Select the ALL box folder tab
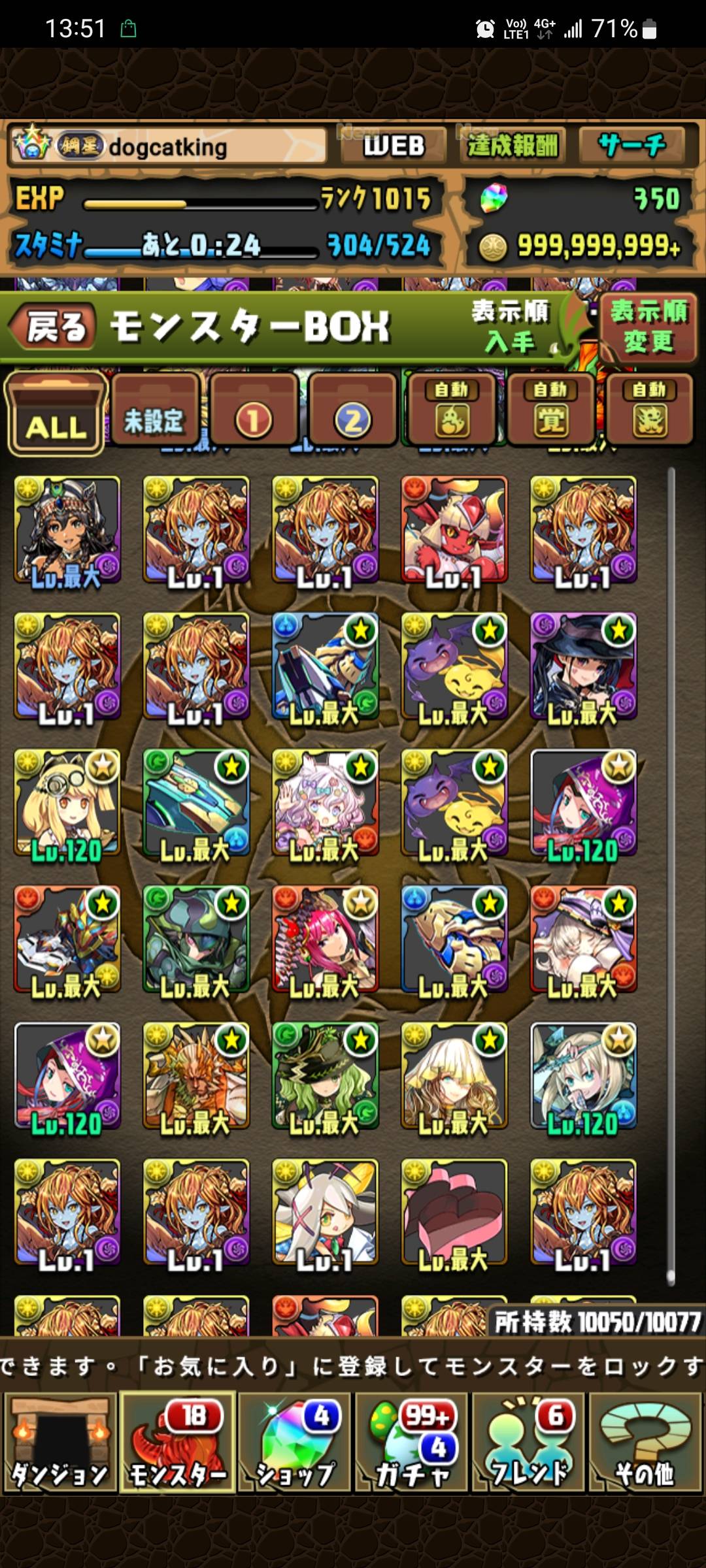Viewport: 706px width, 1568px height. (x=56, y=414)
